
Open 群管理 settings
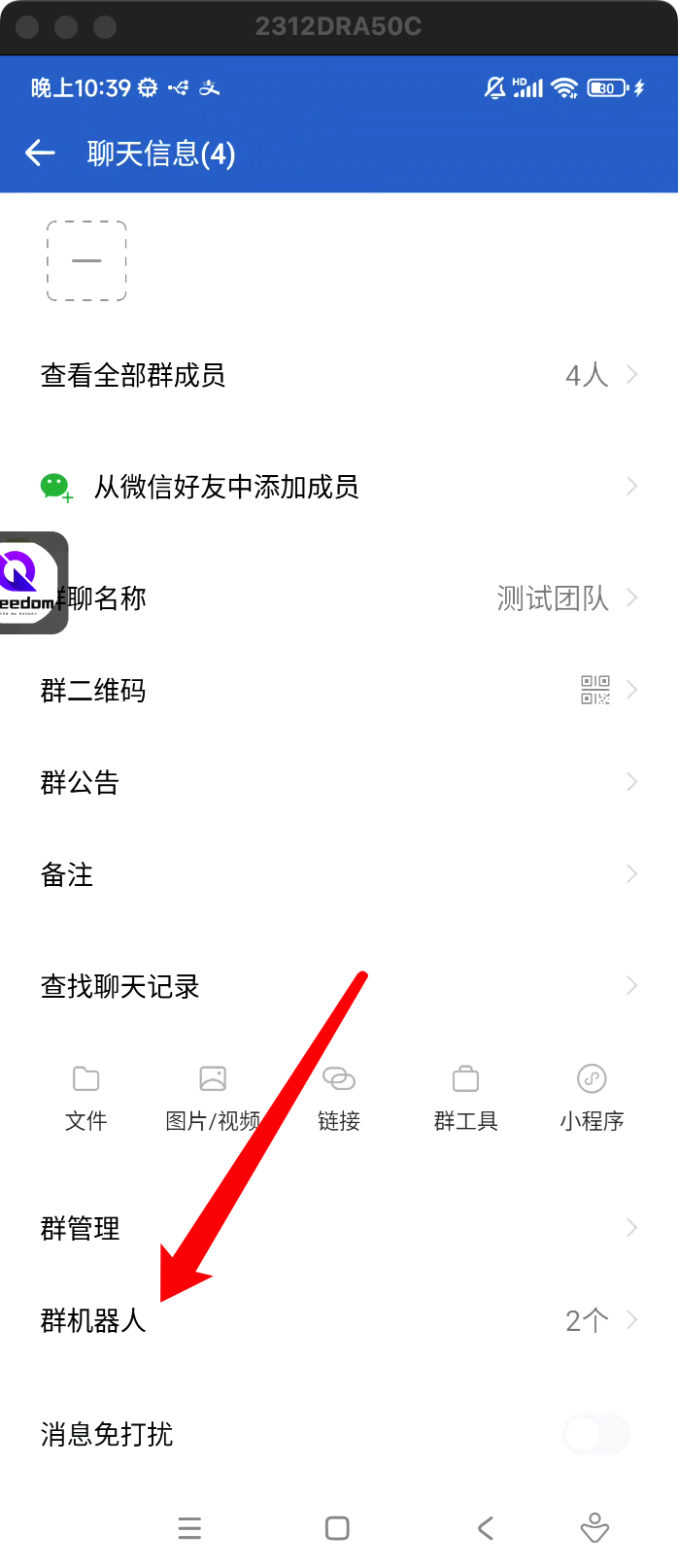pyautogui.click(x=338, y=1228)
